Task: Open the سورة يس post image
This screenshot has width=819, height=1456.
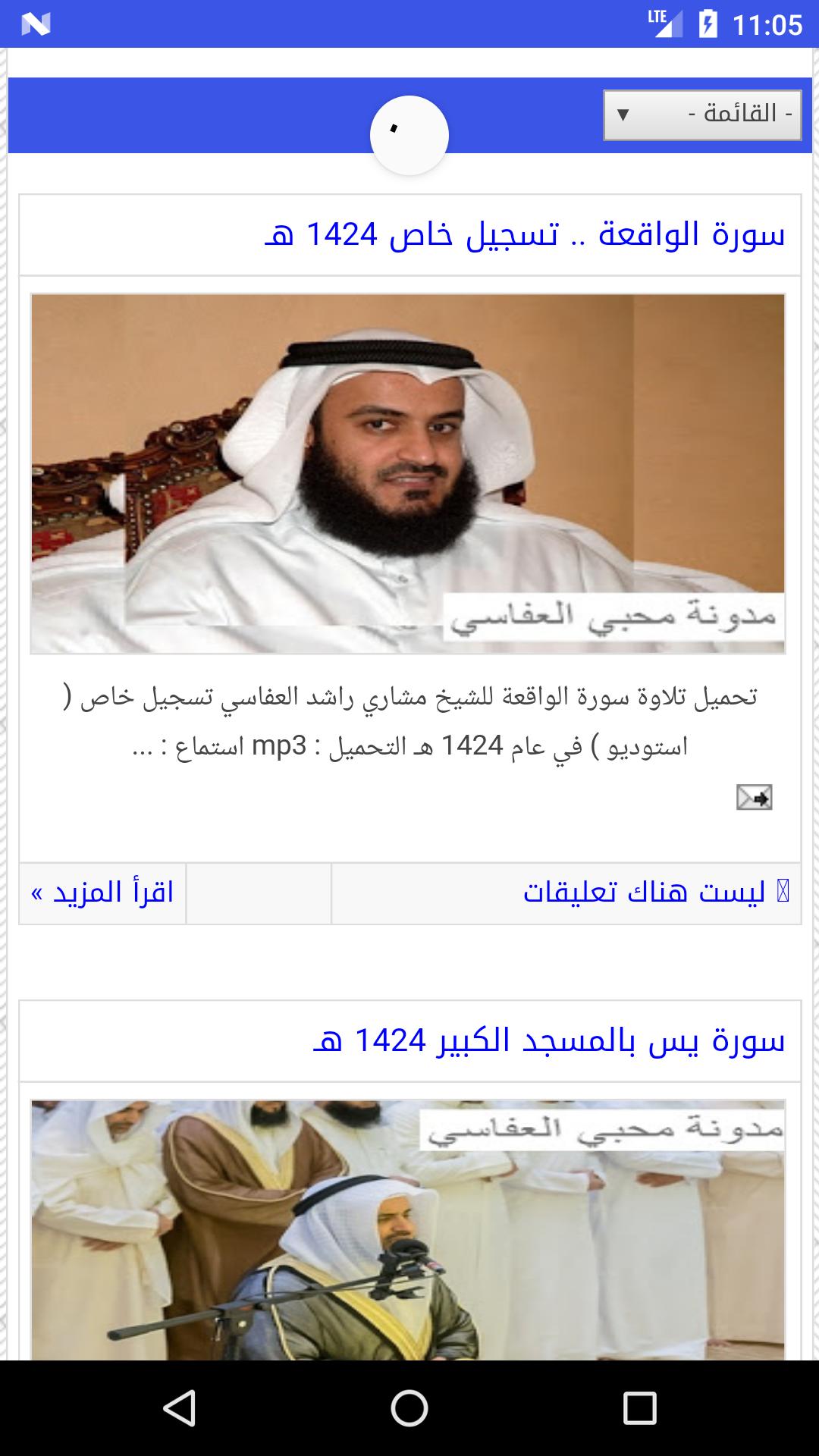Action: click(x=408, y=1228)
